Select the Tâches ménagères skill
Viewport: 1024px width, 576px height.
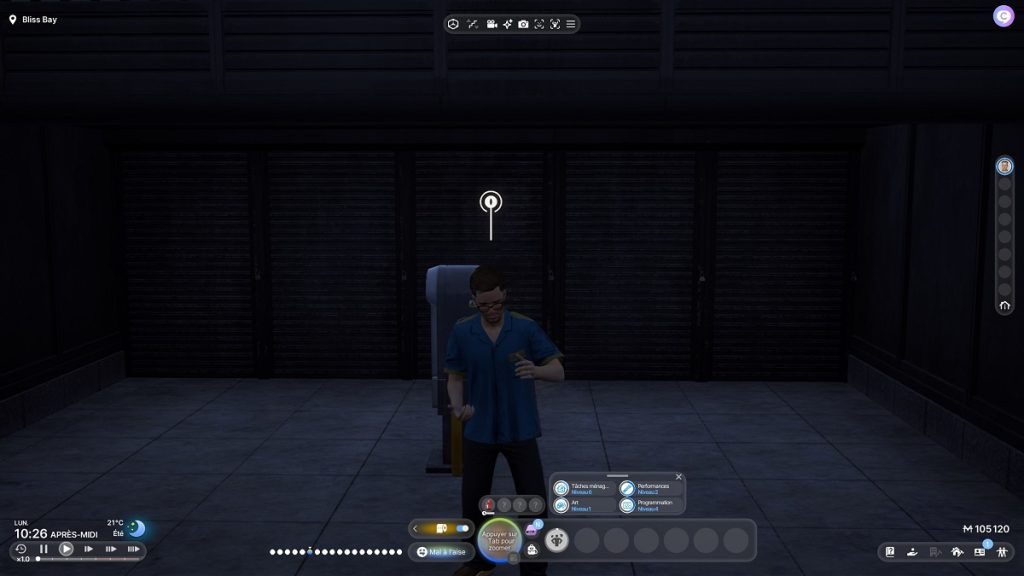(x=586, y=488)
